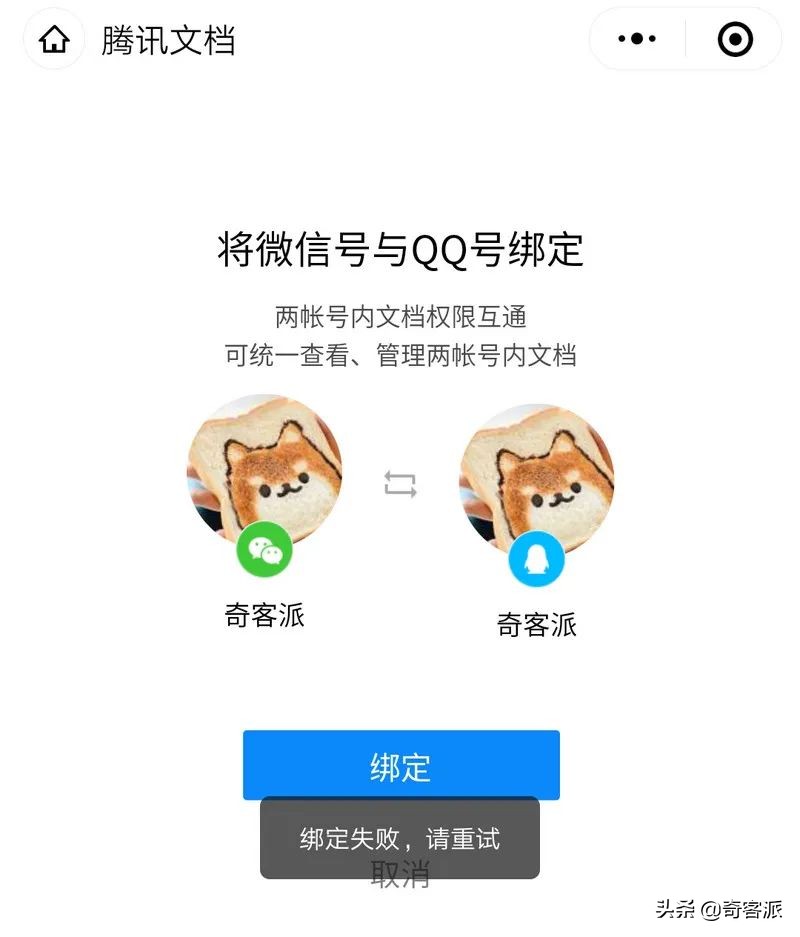Open the three-dot capsule menu
800x937 pixels.
pyautogui.click(x=634, y=39)
